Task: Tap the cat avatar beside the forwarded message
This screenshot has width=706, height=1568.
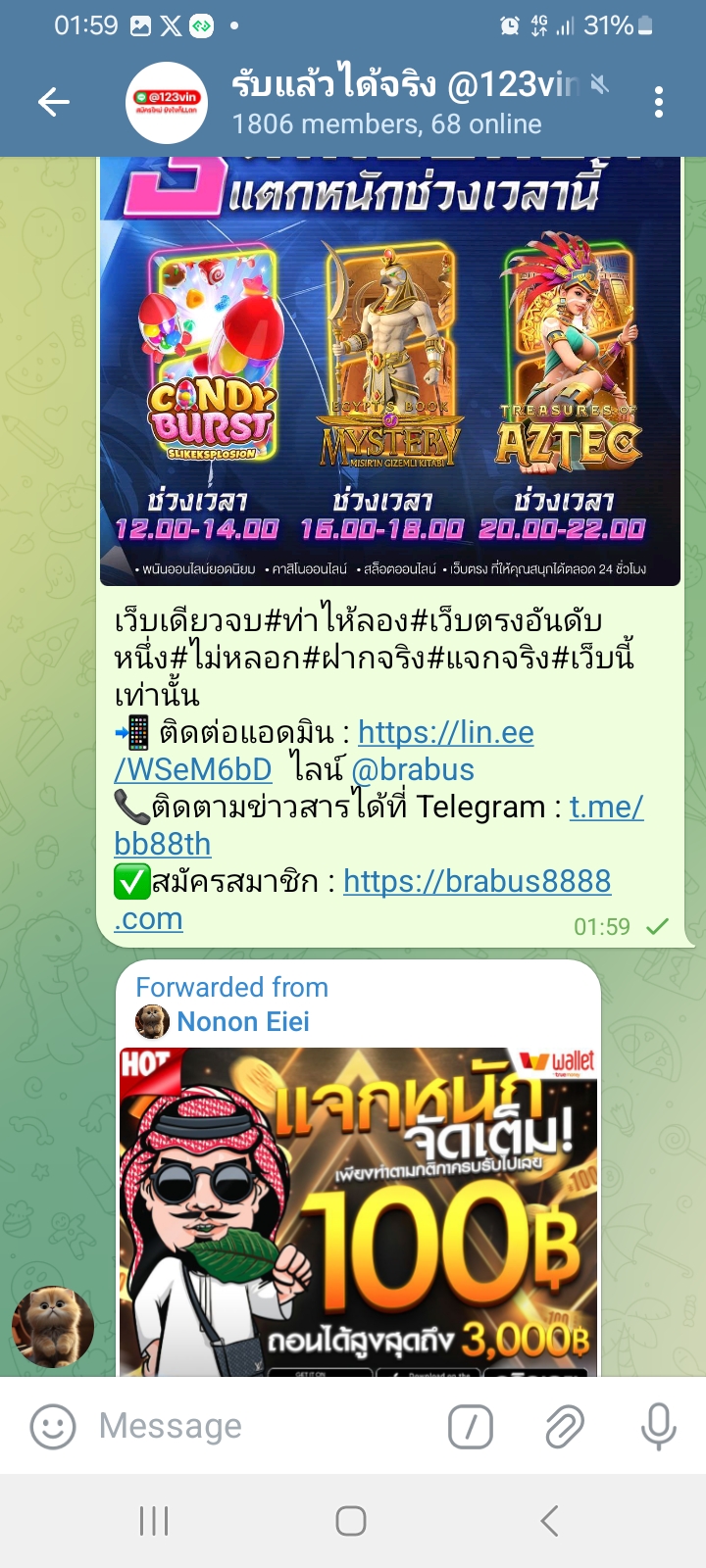Action: click(53, 1328)
